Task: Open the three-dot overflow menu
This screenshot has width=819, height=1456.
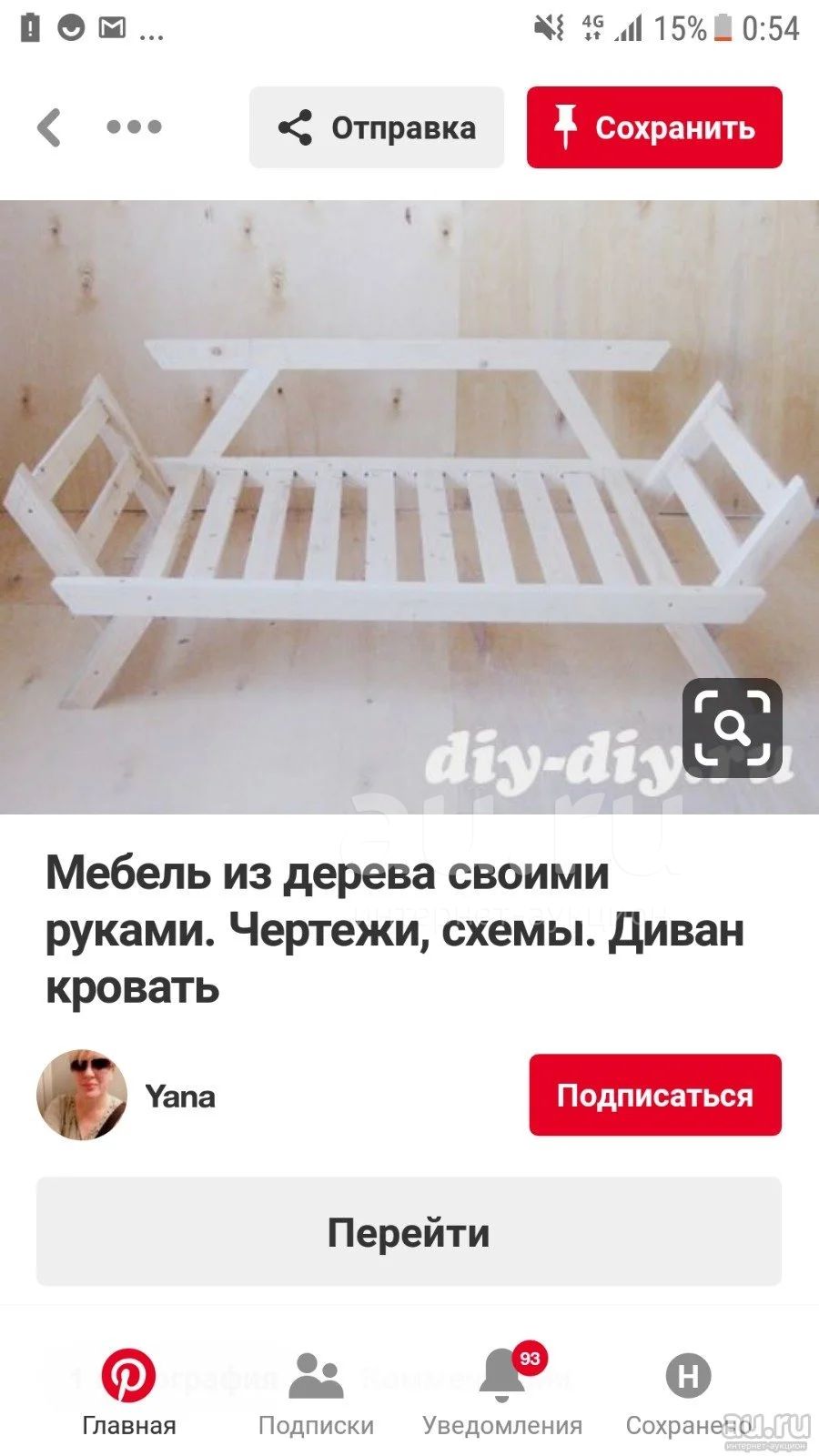Action: tap(135, 127)
